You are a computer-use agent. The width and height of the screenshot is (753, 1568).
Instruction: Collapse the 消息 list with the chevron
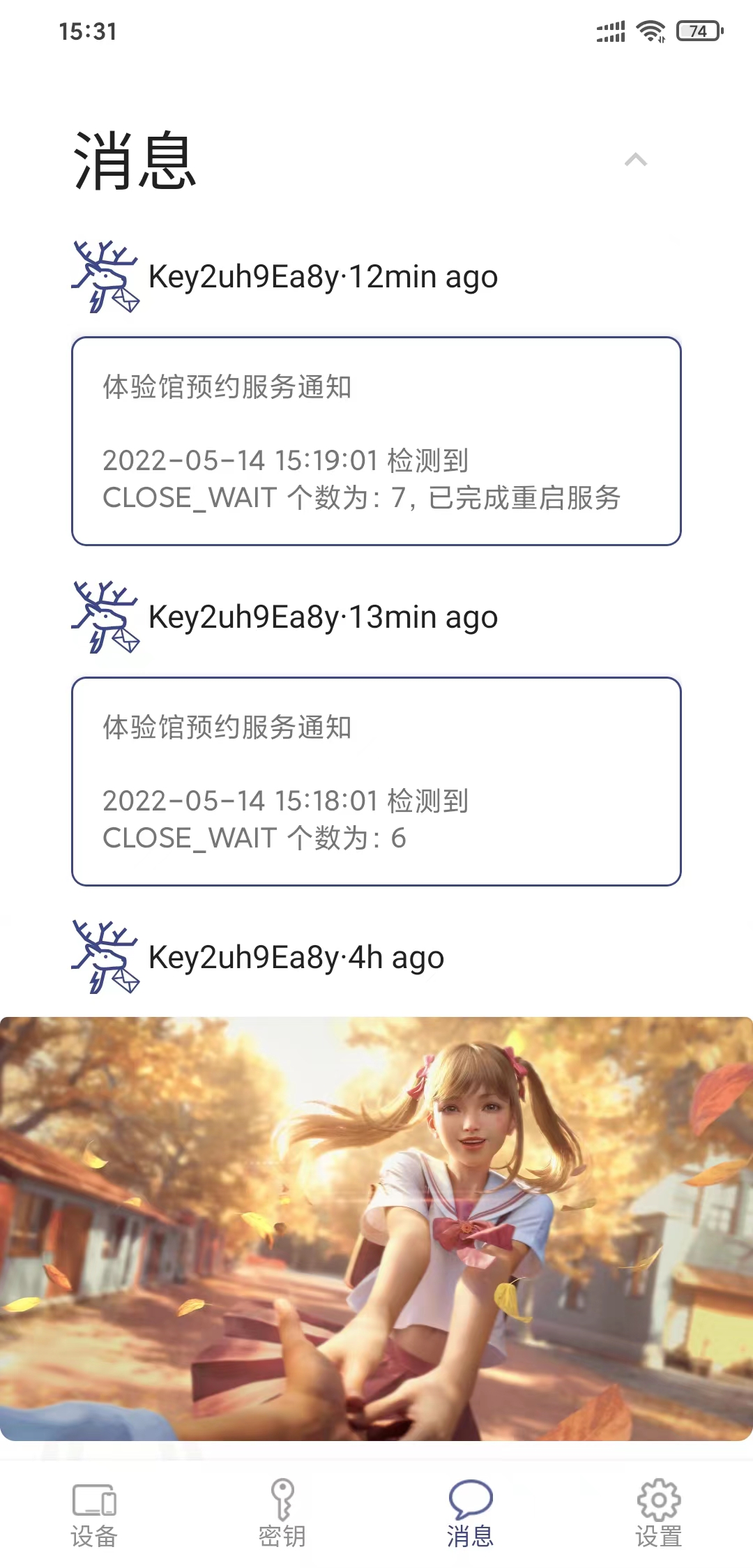coord(636,159)
